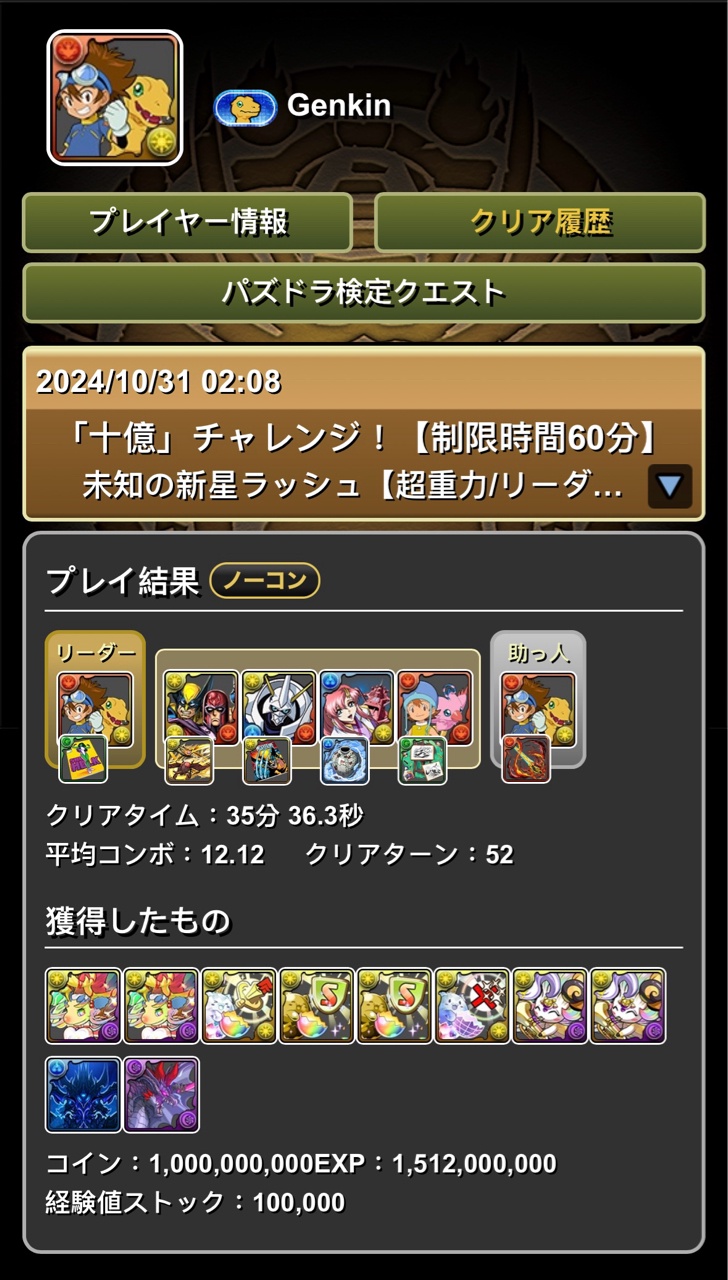This screenshot has width=728, height=1280.
Task: Switch to the クリア履歴 tab
Action: coord(540,222)
